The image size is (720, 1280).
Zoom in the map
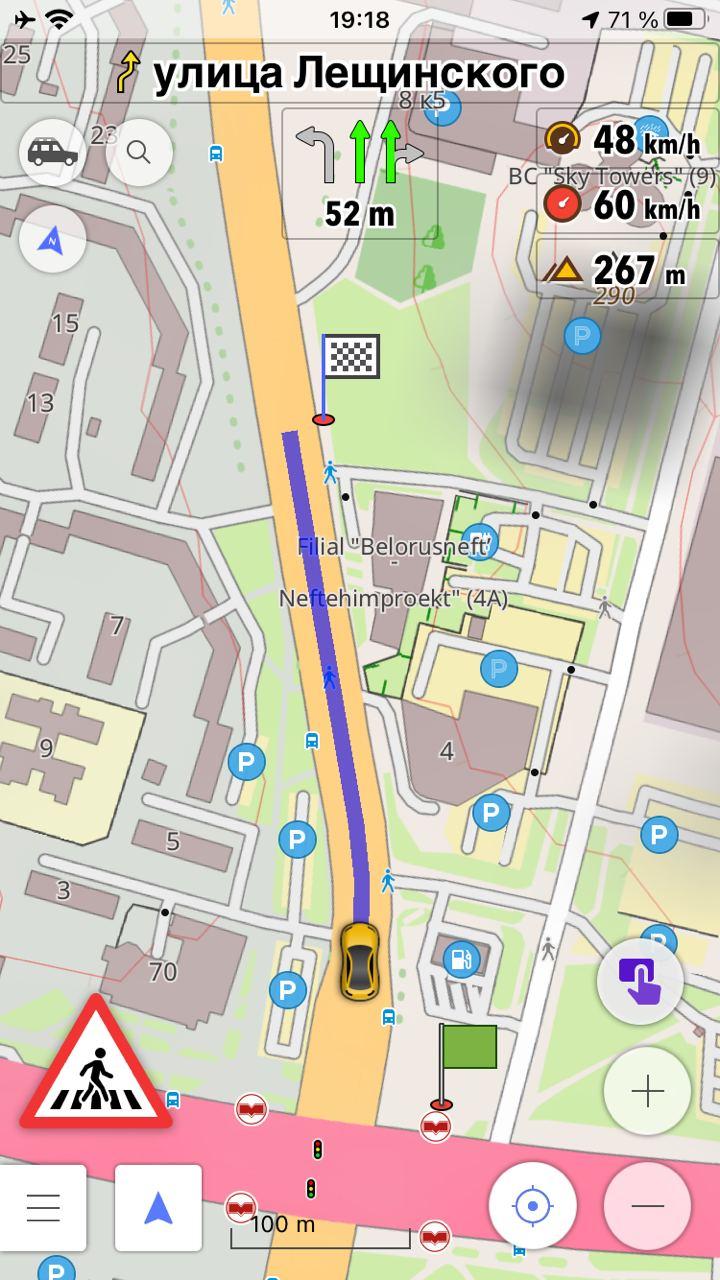click(647, 1091)
